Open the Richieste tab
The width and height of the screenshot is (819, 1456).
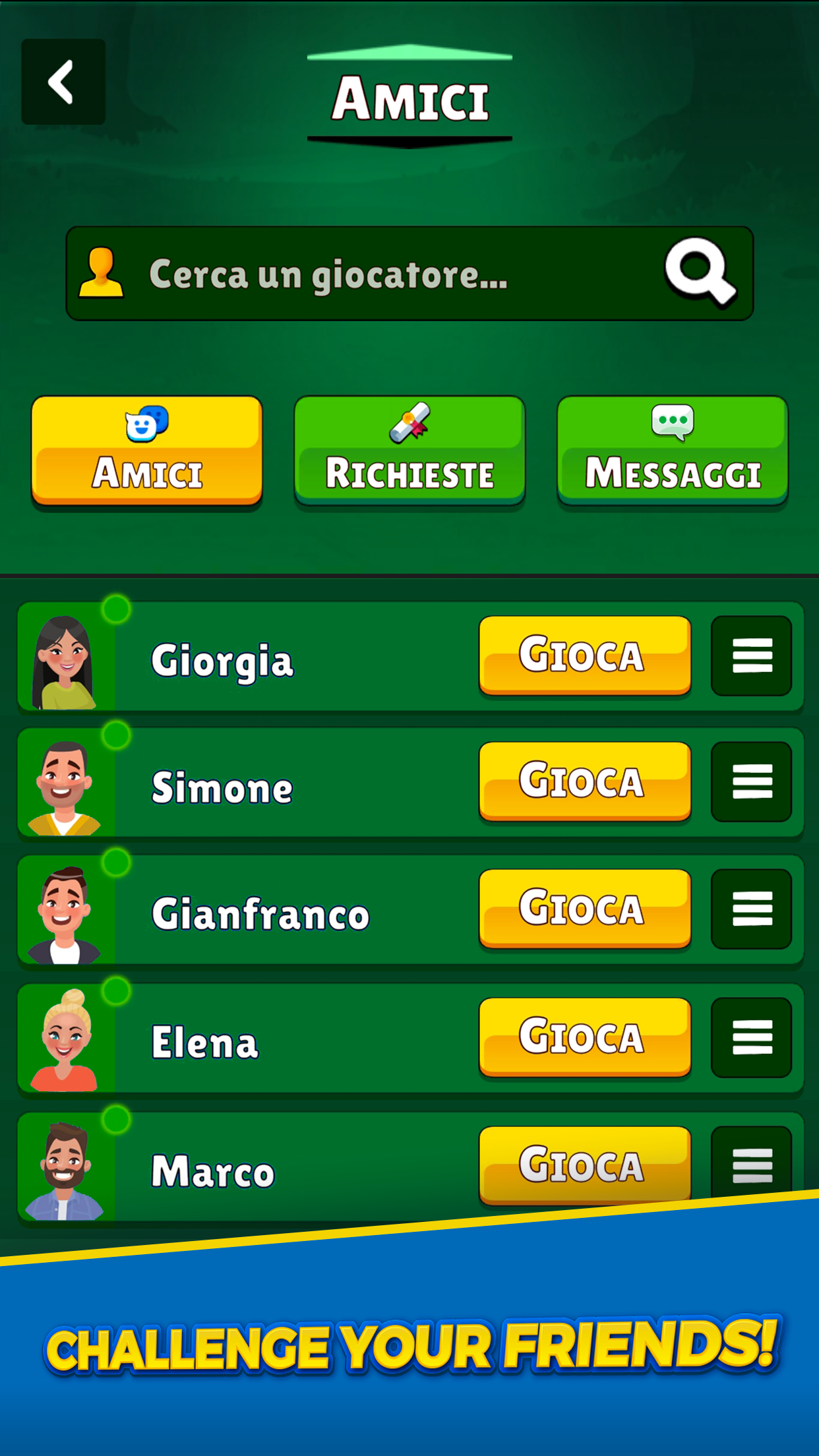(409, 452)
